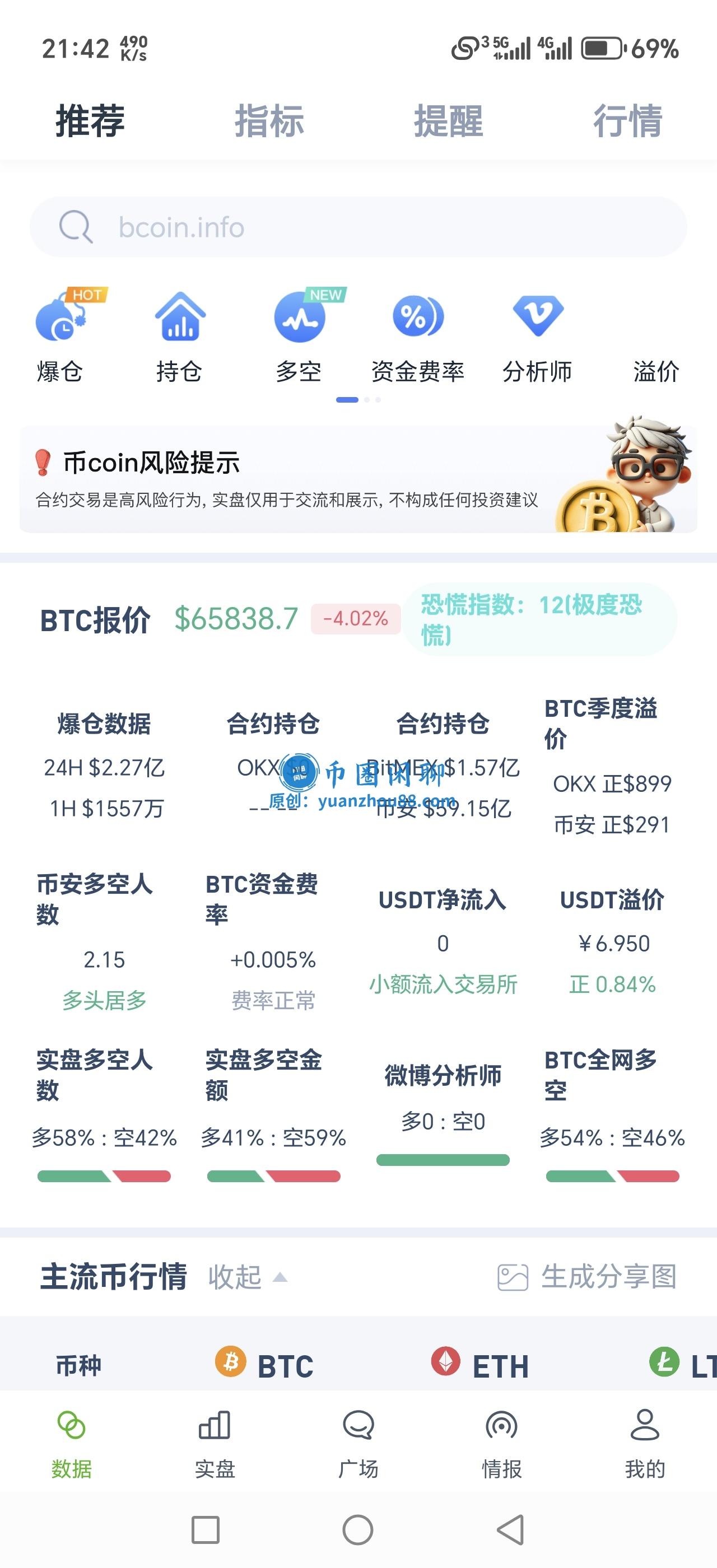
Task: Go to the 实盘 section in bottom nav
Action: (x=215, y=1434)
